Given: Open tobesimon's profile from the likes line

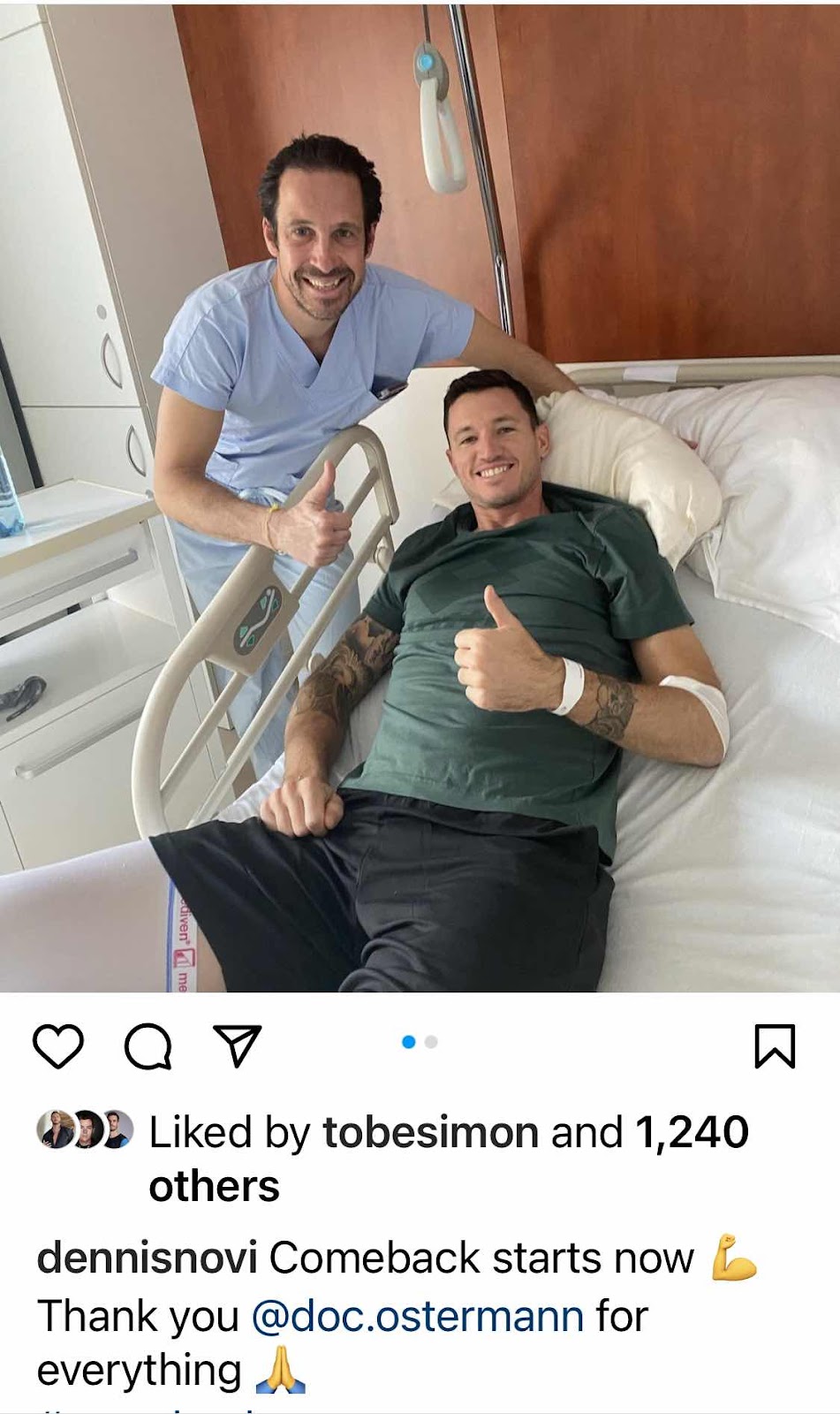Looking at the screenshot, I should point(430,1132).
